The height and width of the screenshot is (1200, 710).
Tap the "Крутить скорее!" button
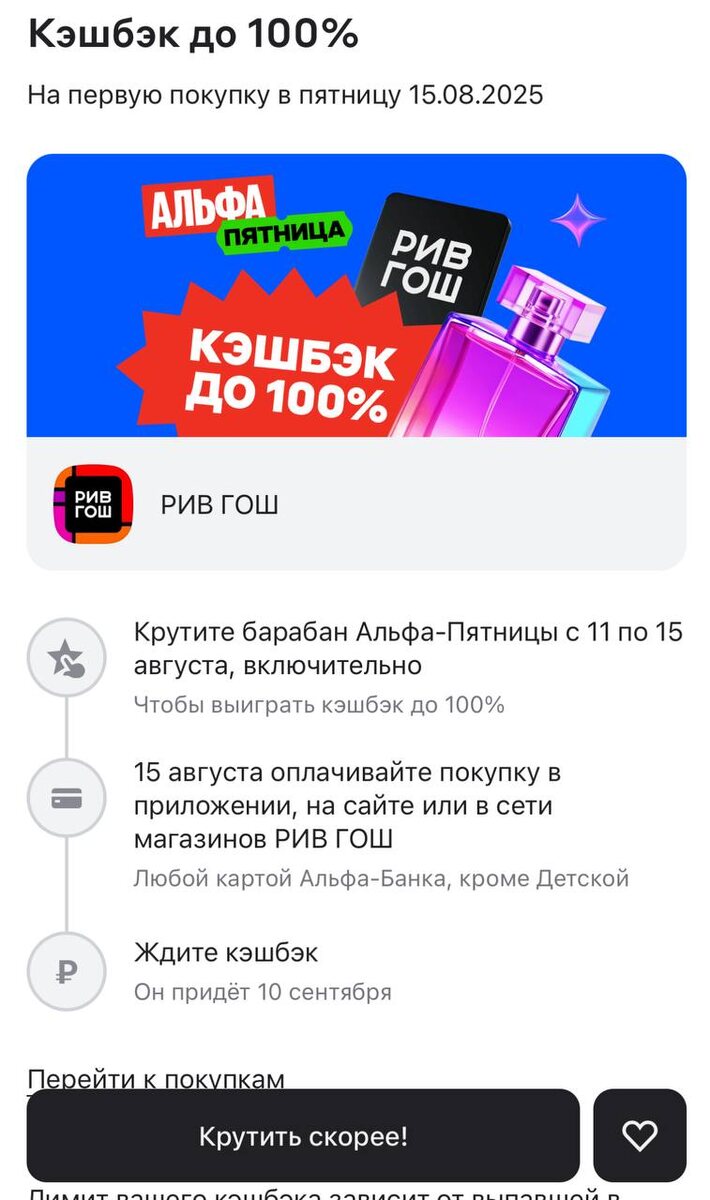click(303, 1136)
